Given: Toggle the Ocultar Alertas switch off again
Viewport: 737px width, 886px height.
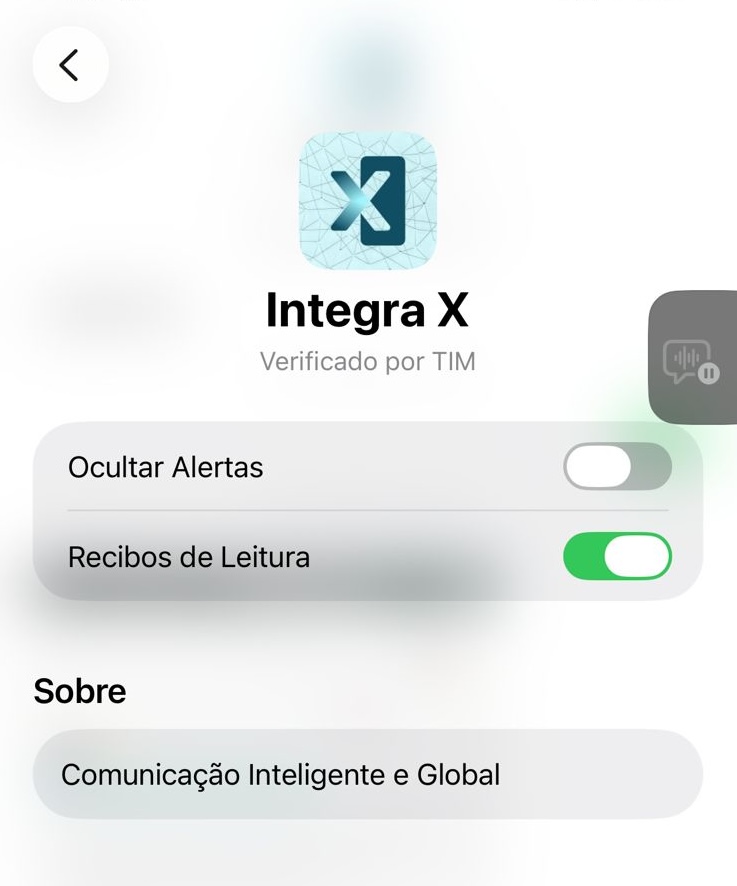Looking at the screenshot, I should pyautogui.click(x=617, y=466).
